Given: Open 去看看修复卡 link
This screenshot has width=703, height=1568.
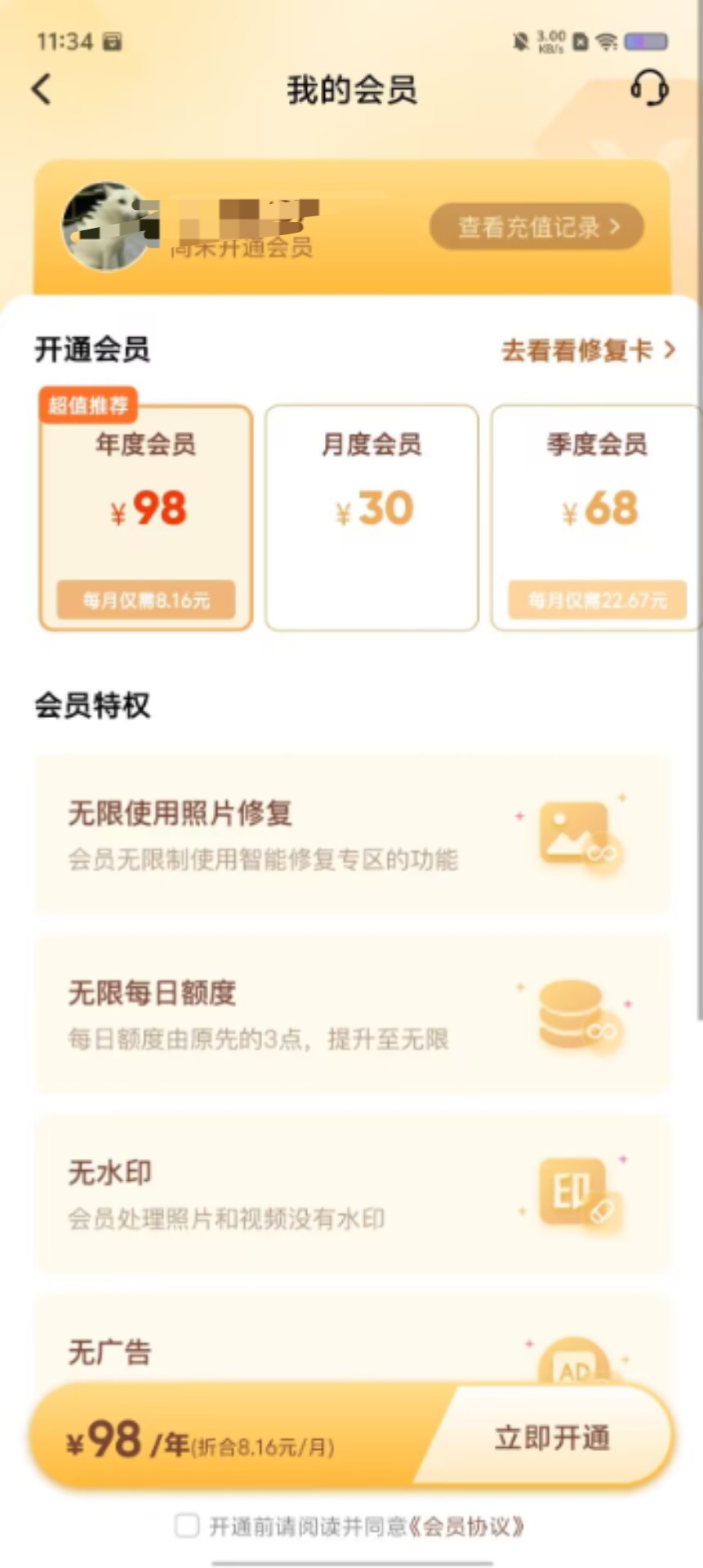Looking at the screenshot, I should [589, 350].
